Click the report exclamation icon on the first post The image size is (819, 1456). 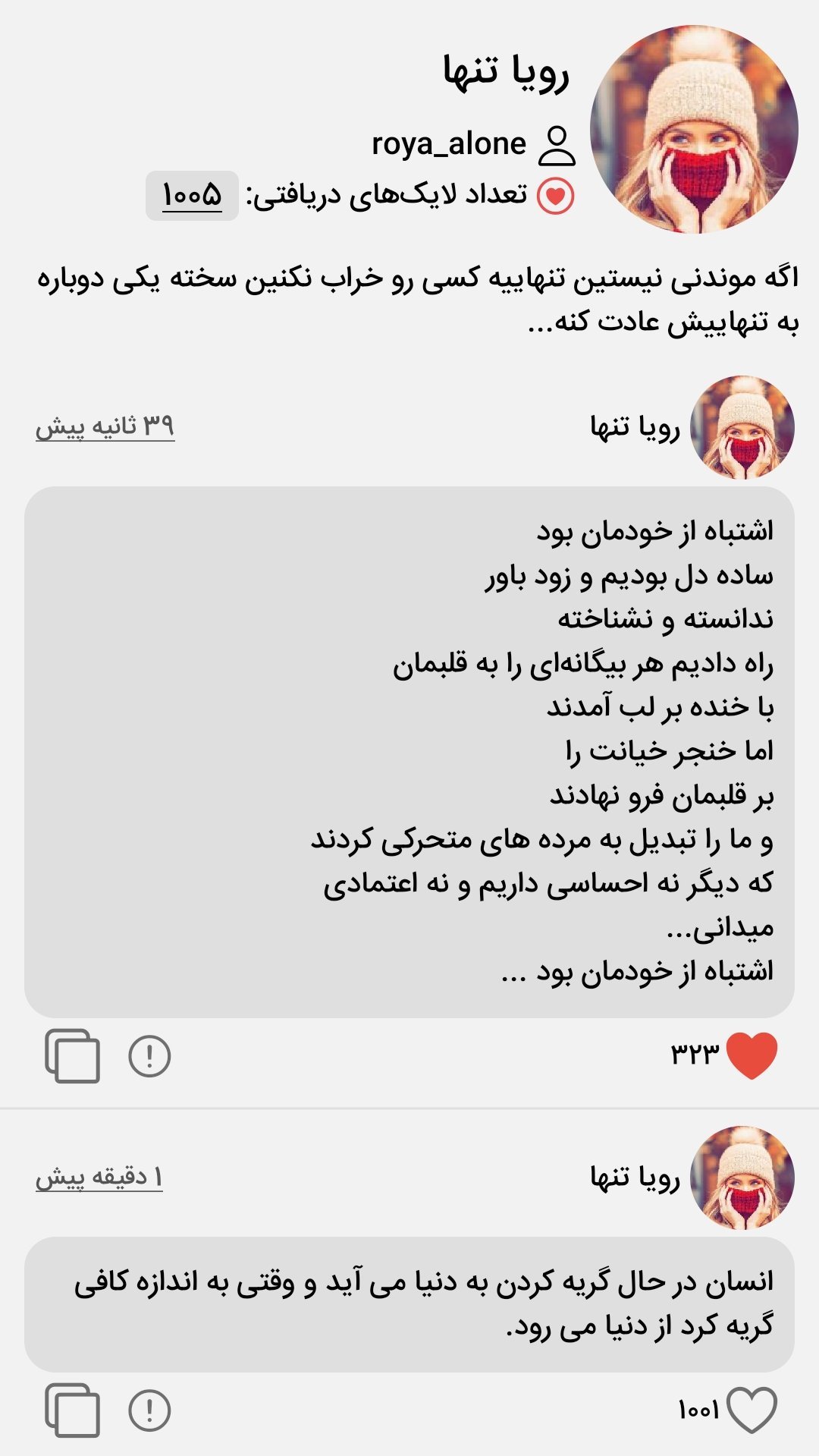click(x=149, y=1054)
